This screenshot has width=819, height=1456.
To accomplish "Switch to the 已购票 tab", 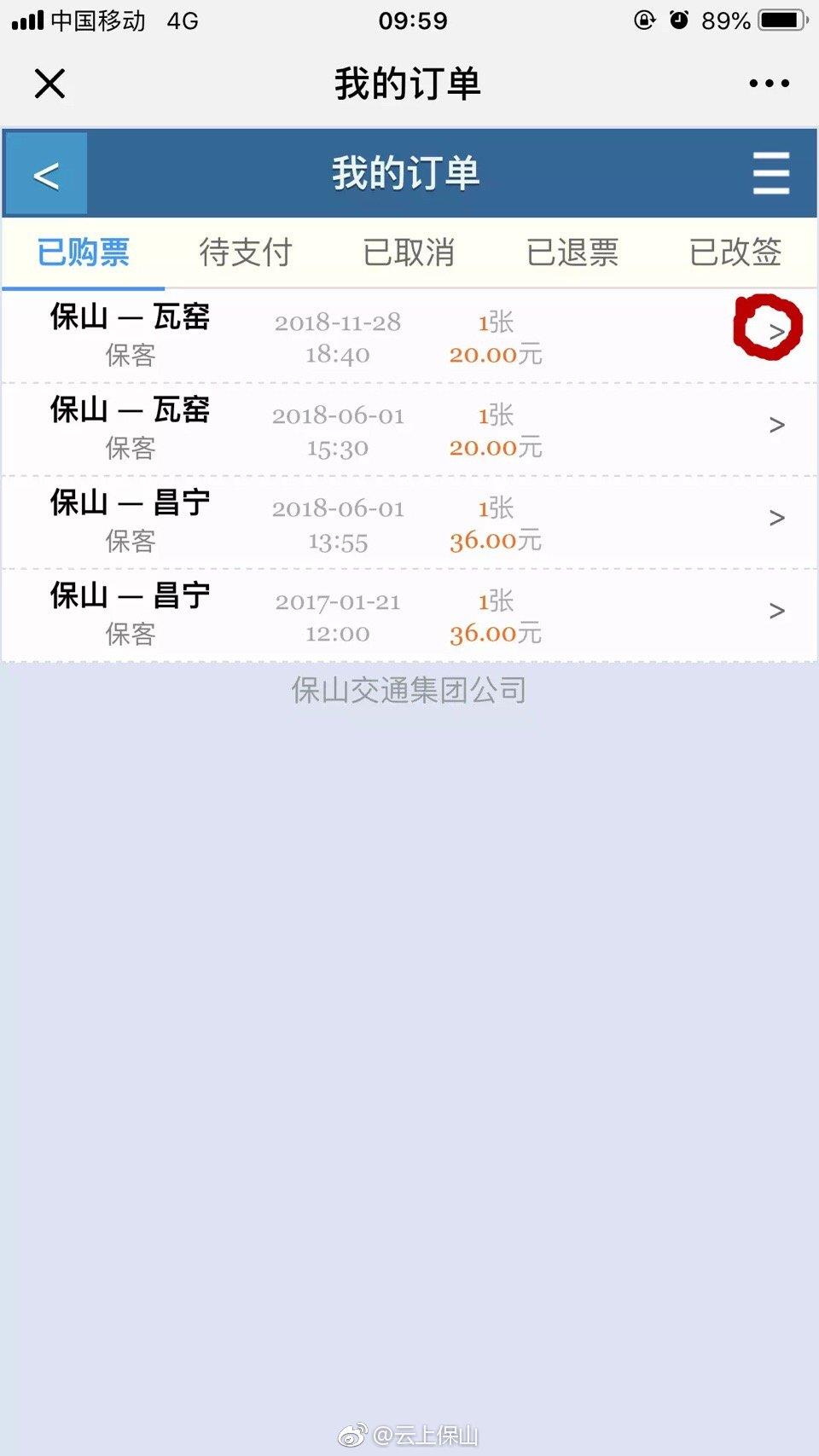I will pyautogui.click(x=84, y=252).
